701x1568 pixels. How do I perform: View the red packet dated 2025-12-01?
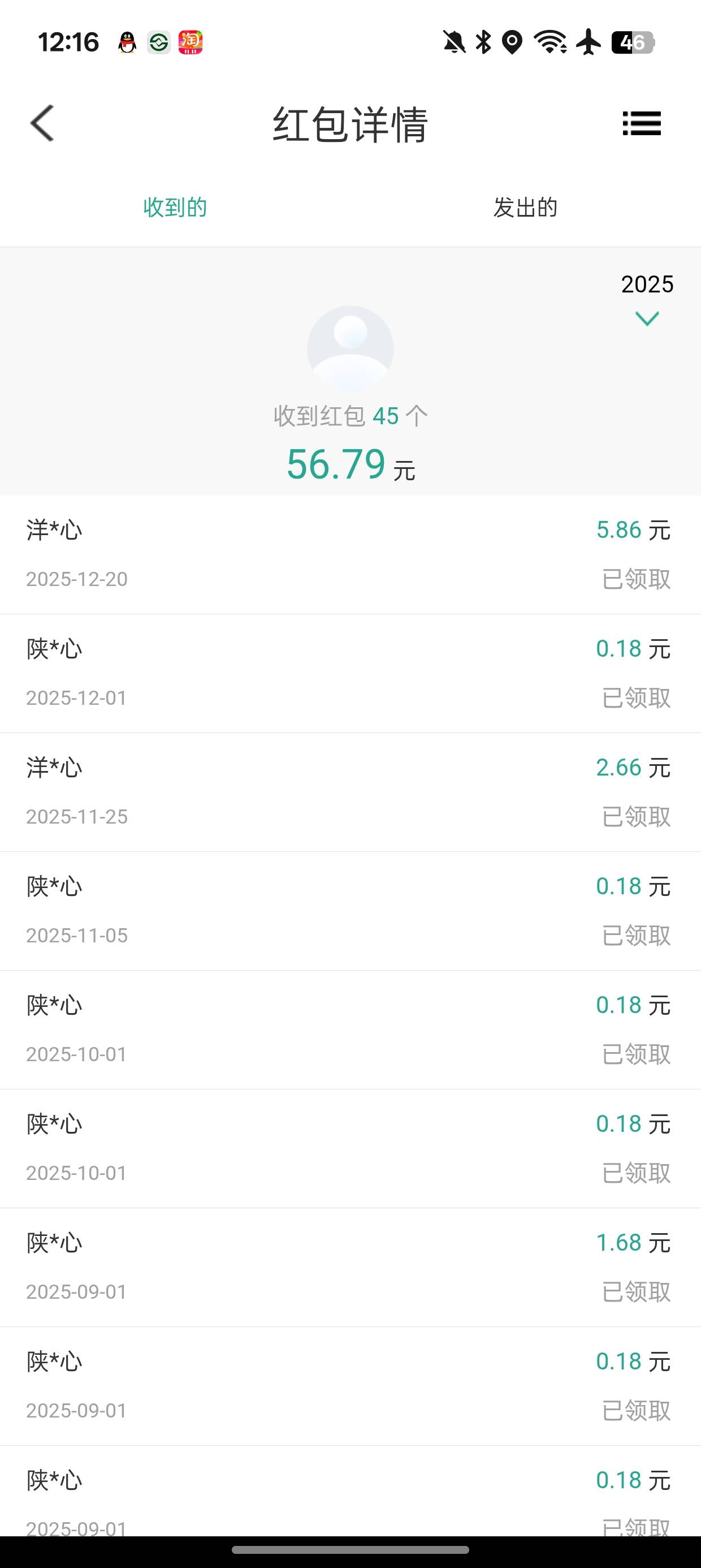(x=350, y=673)
